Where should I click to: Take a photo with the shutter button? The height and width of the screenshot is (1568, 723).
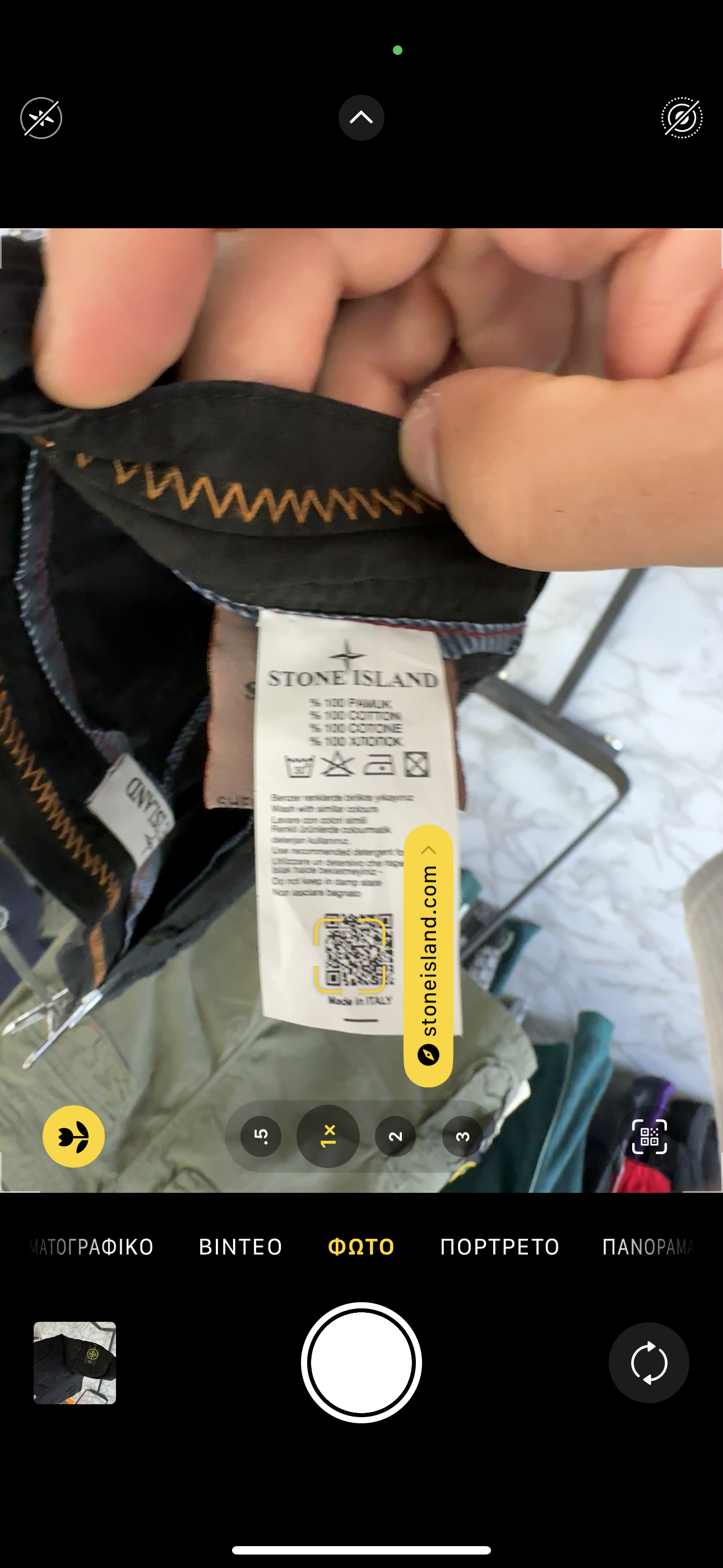[x=361, y=1362]
